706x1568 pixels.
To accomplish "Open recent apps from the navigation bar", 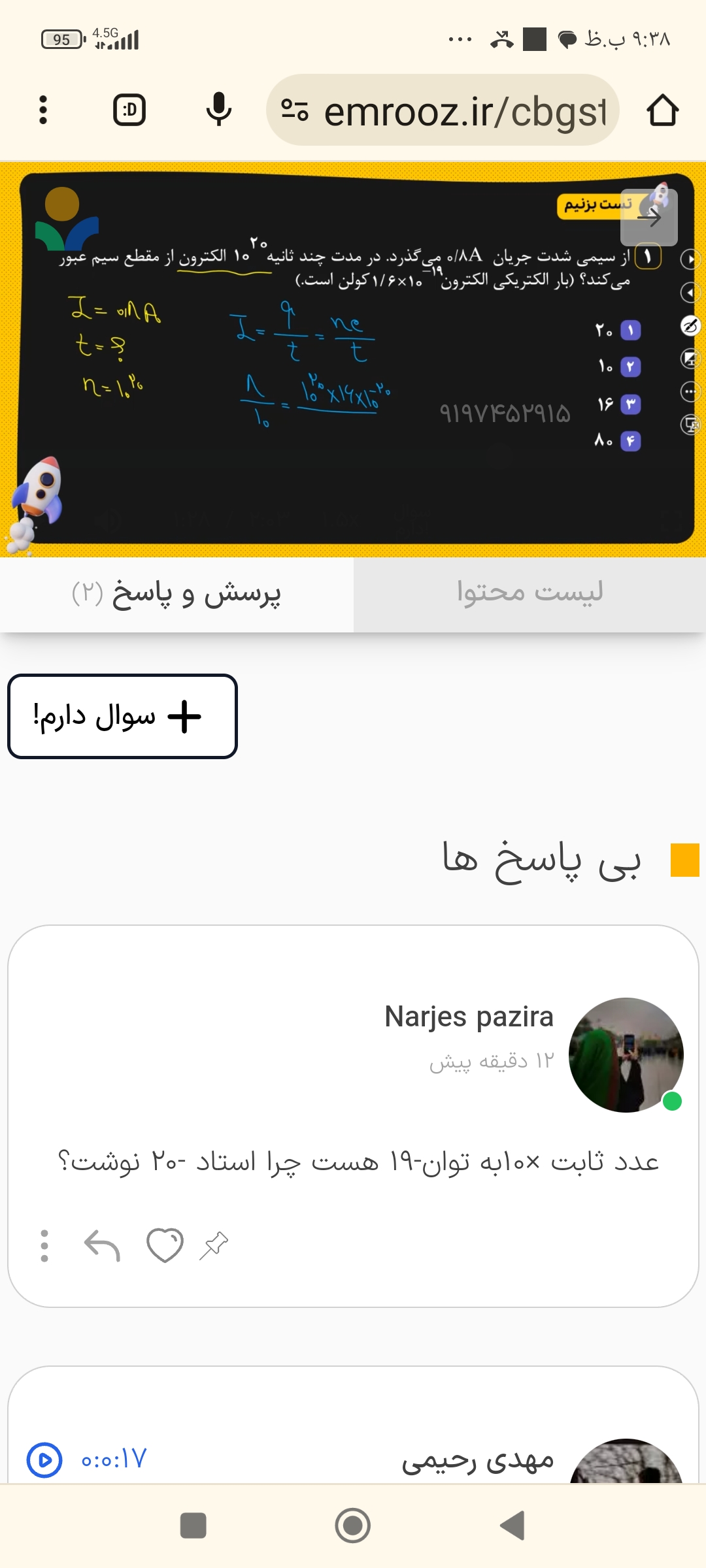I will pos(193,1526).
